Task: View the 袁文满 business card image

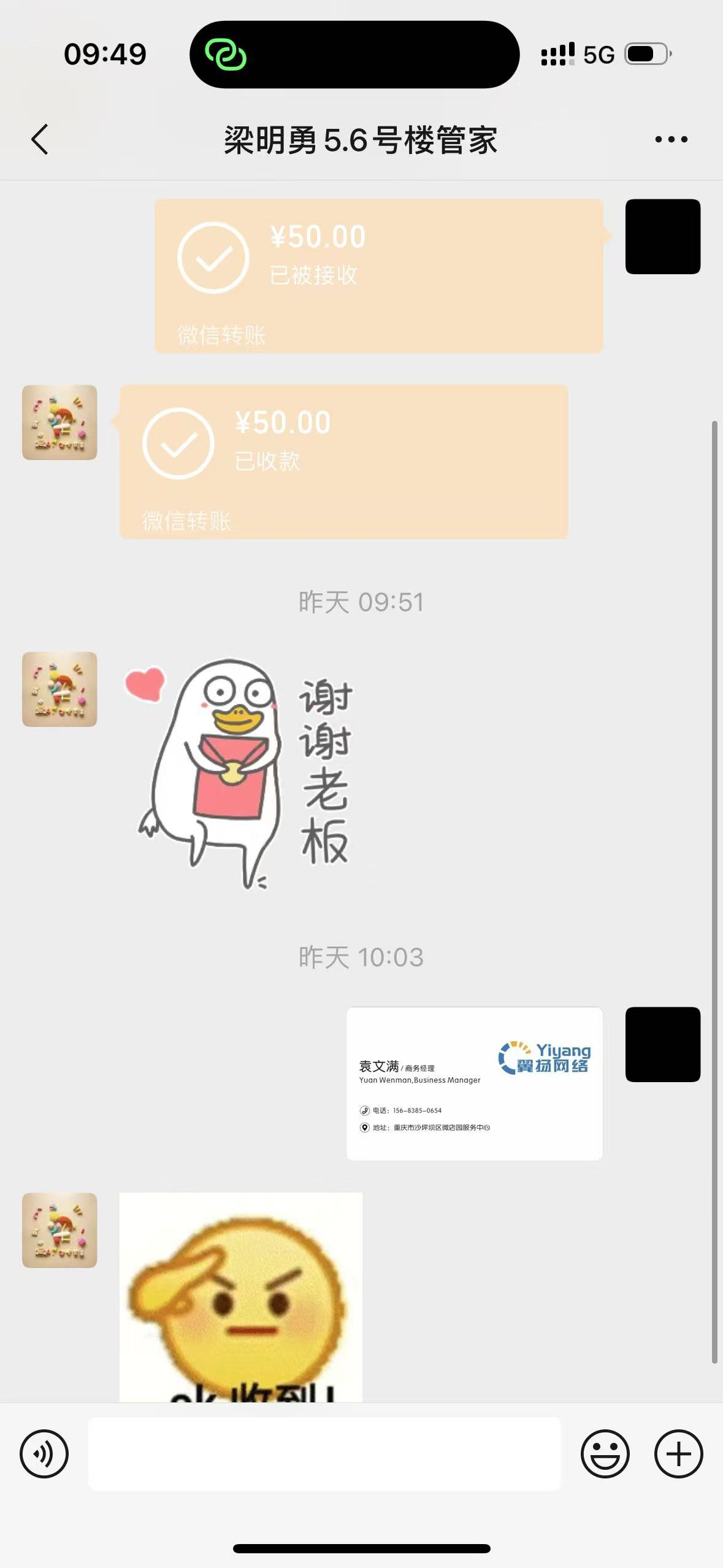Action: [x=474, y=1083]
